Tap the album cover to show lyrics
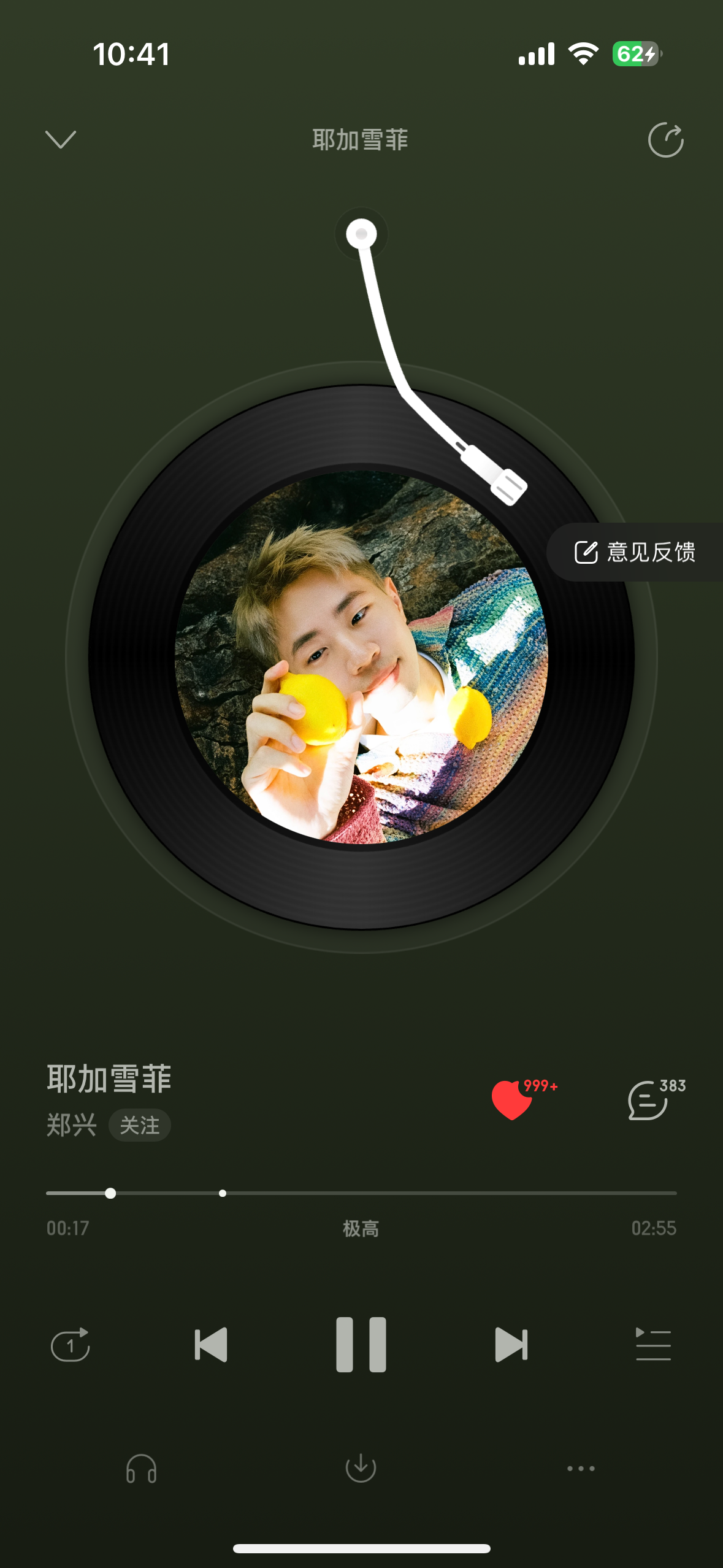Image resolution: width=723 pixels, height=1568 pixels. (x=361, y=657)
